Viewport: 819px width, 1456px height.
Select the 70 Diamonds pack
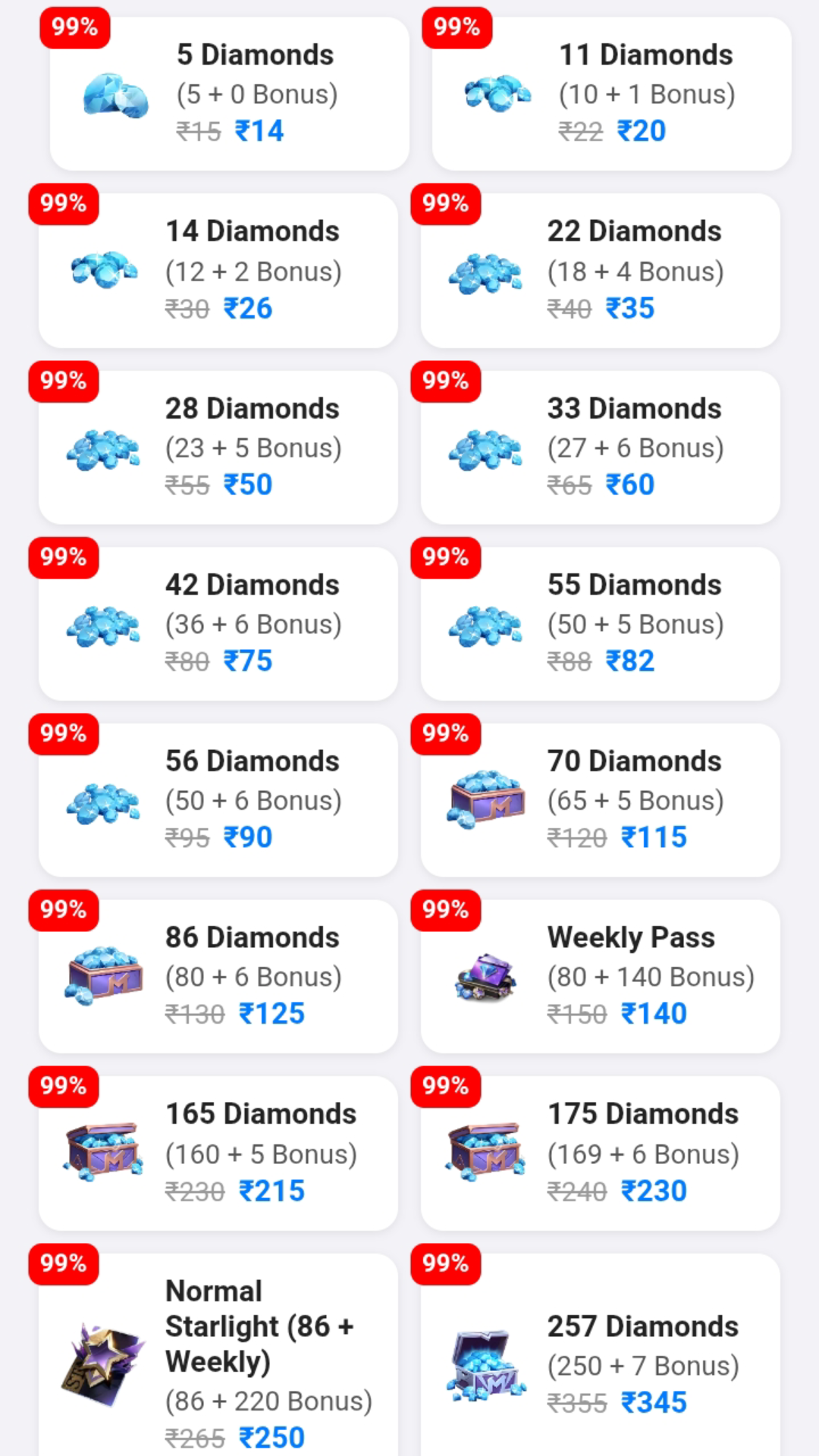tap(601, 800)
